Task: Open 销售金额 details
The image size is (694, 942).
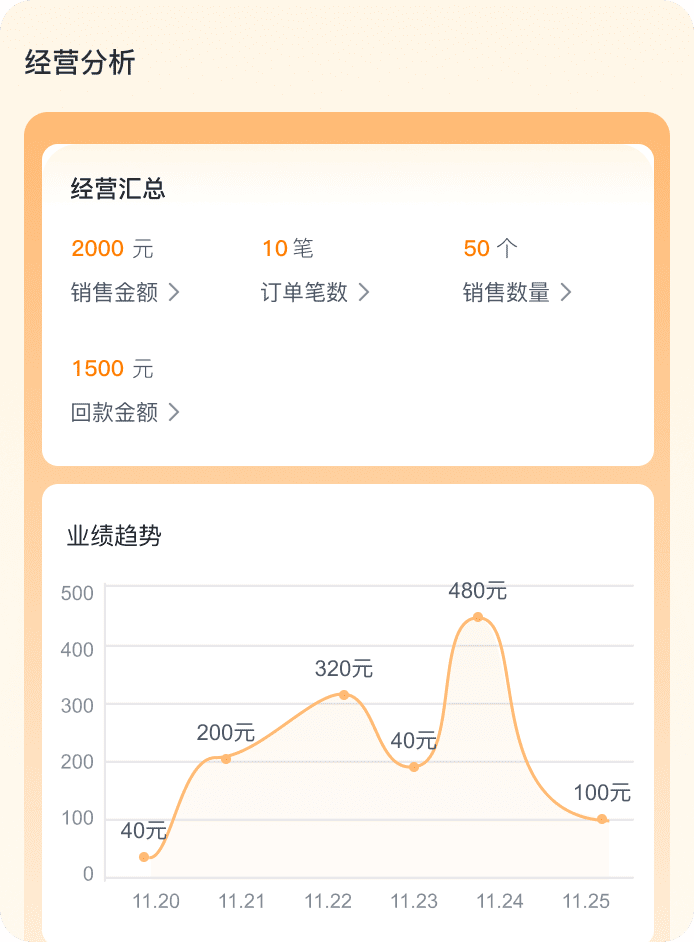Action: pyautogui.click(x=125, y=293)
